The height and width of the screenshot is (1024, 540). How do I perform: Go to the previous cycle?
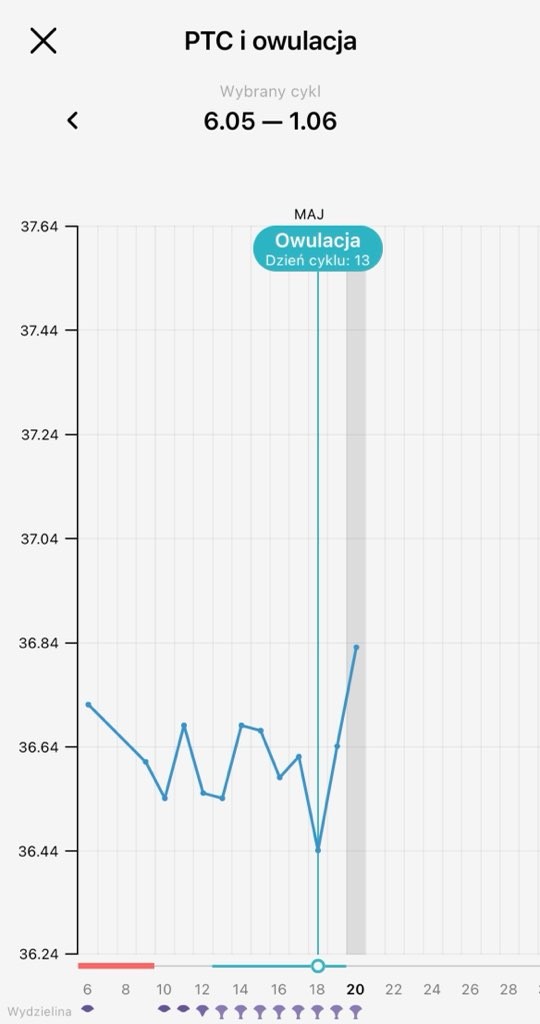[72, 120]
